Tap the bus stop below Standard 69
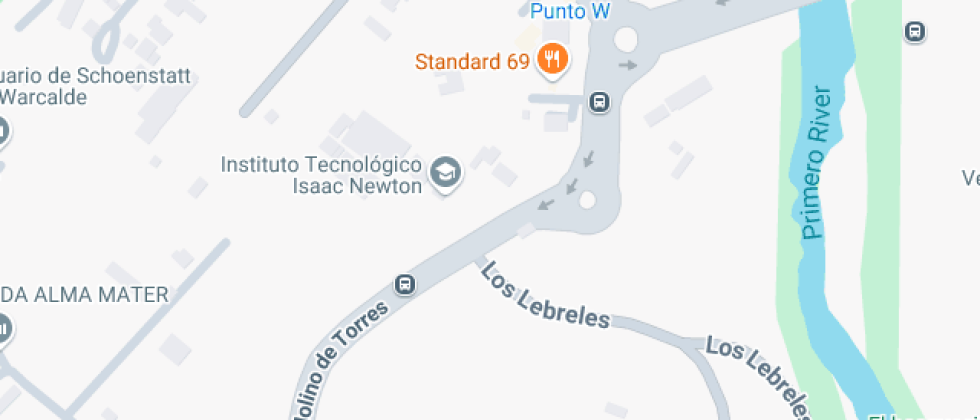This screenshot has width=980, height=420. point(599,102)
